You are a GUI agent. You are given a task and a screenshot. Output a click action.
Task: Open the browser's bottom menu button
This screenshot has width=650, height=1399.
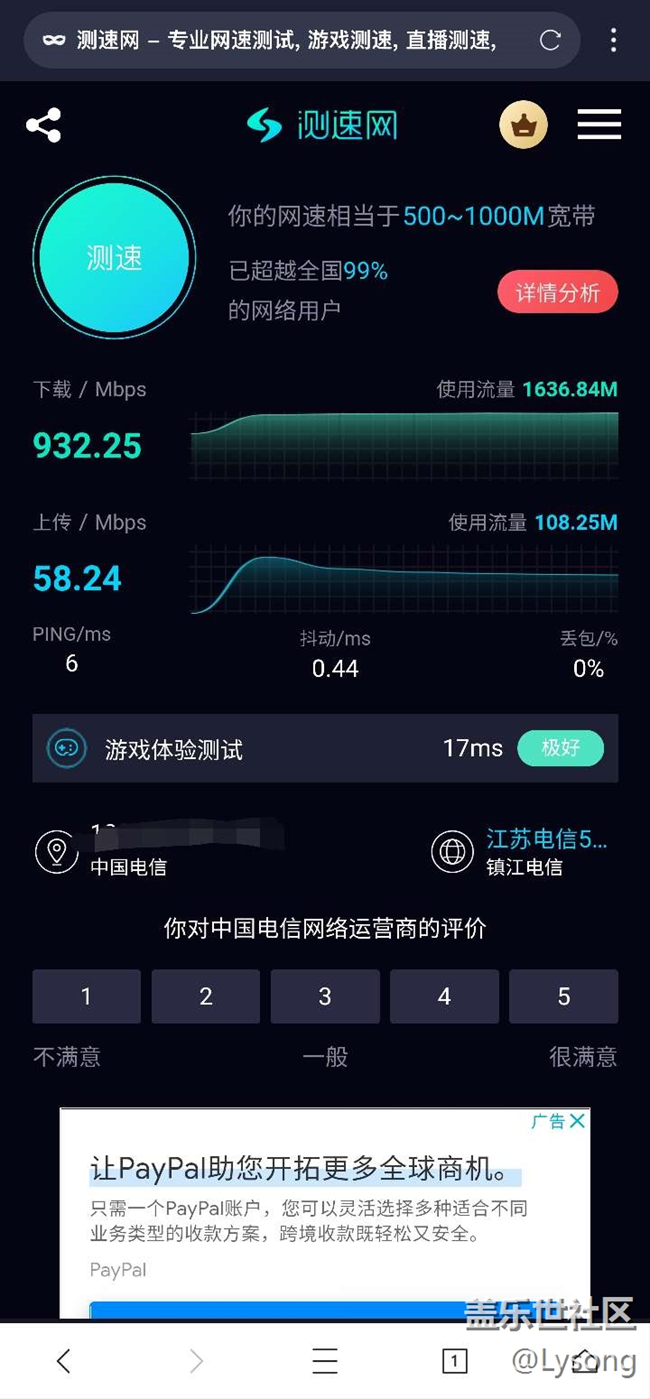325,1360
